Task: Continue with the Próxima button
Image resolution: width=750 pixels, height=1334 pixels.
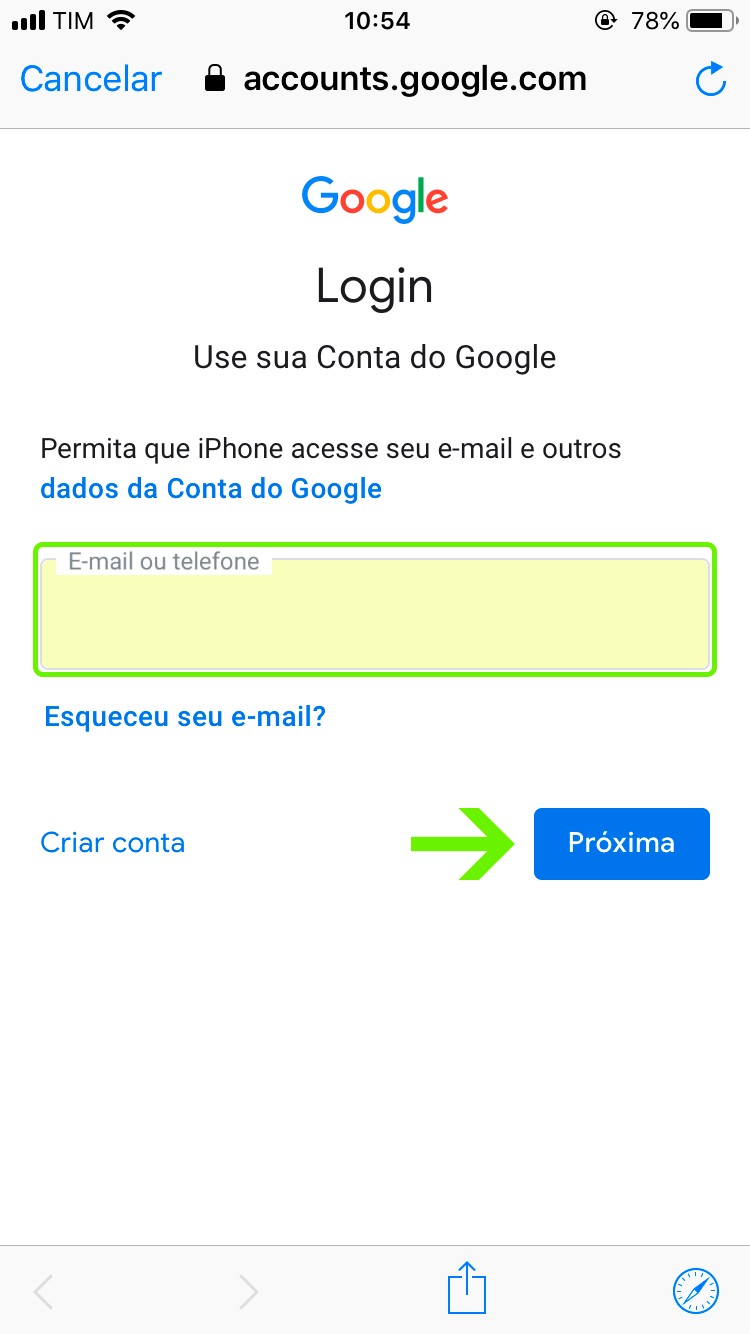Action: (621, 843)
